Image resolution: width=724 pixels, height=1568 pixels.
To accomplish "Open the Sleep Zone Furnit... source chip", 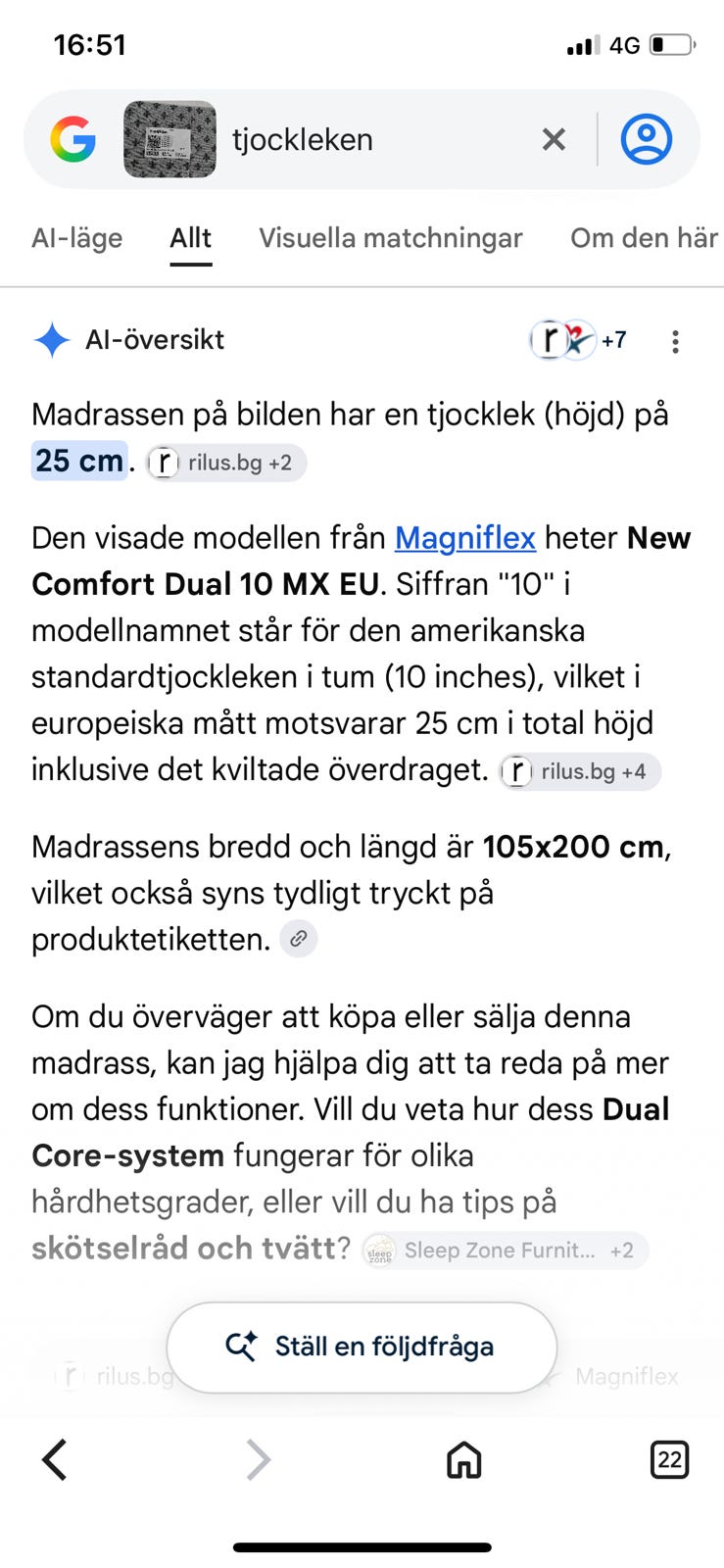I will point(505,1250).
